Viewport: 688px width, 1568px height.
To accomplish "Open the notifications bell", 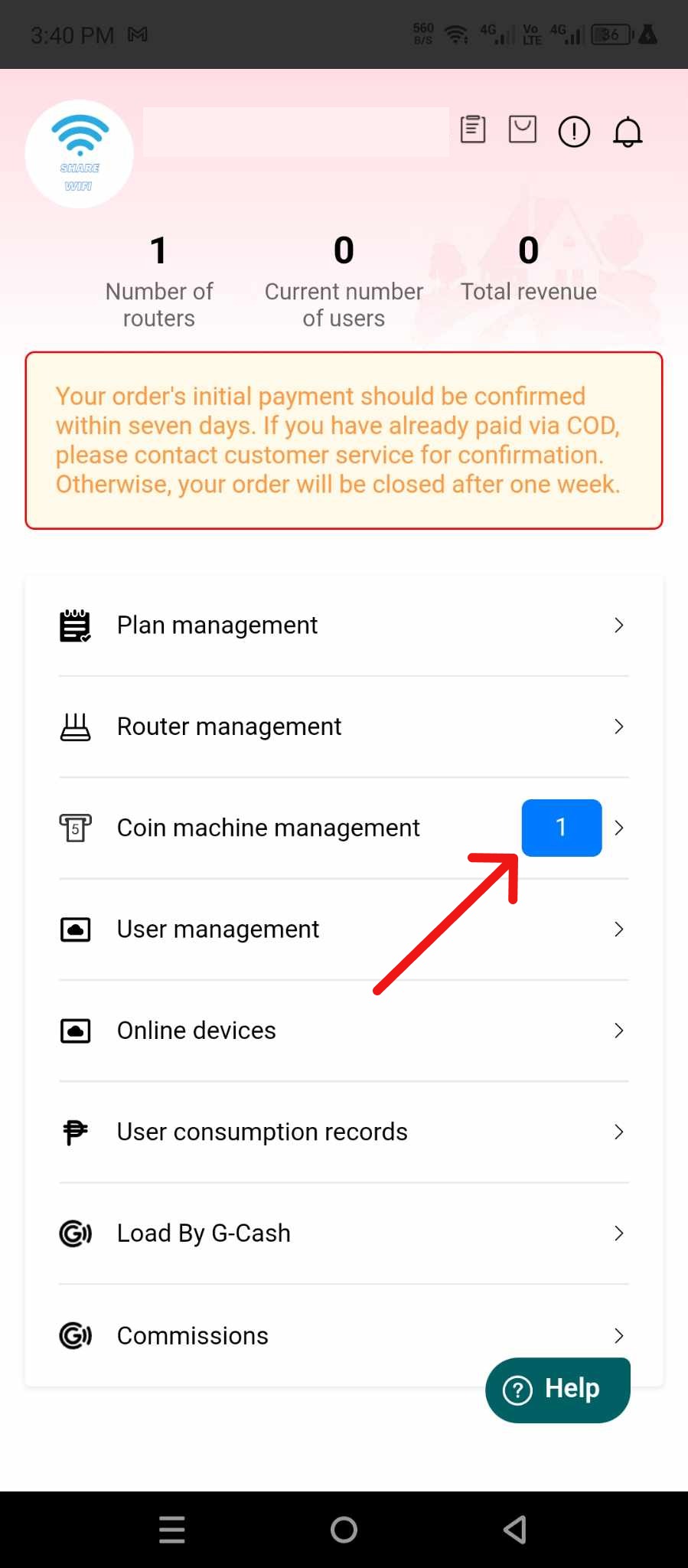I will tap(628, 132).
